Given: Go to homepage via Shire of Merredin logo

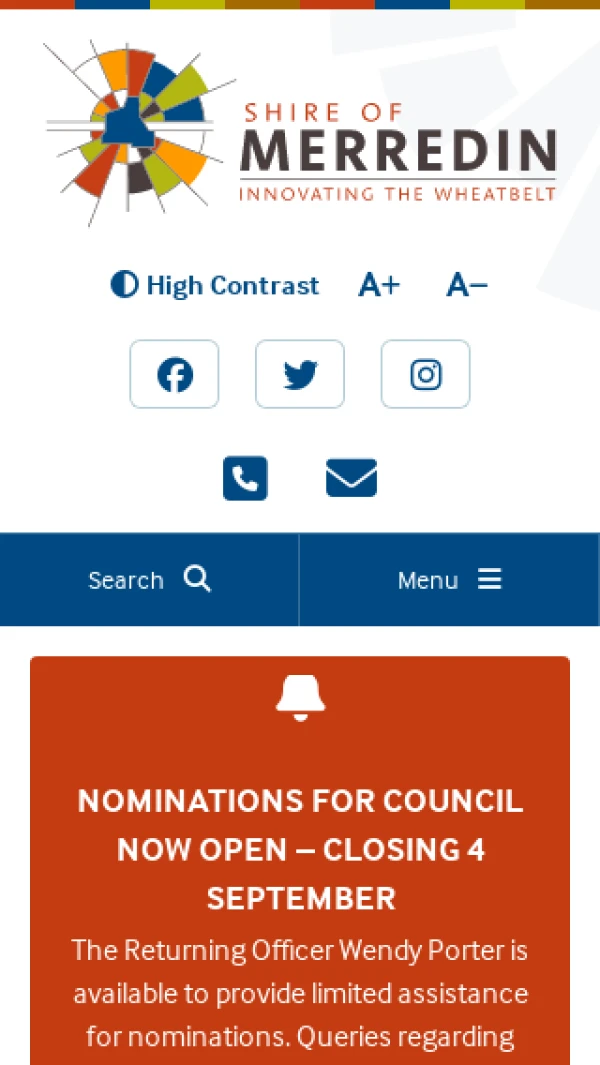Looking at the screenshot, I should tap(300, 132).
